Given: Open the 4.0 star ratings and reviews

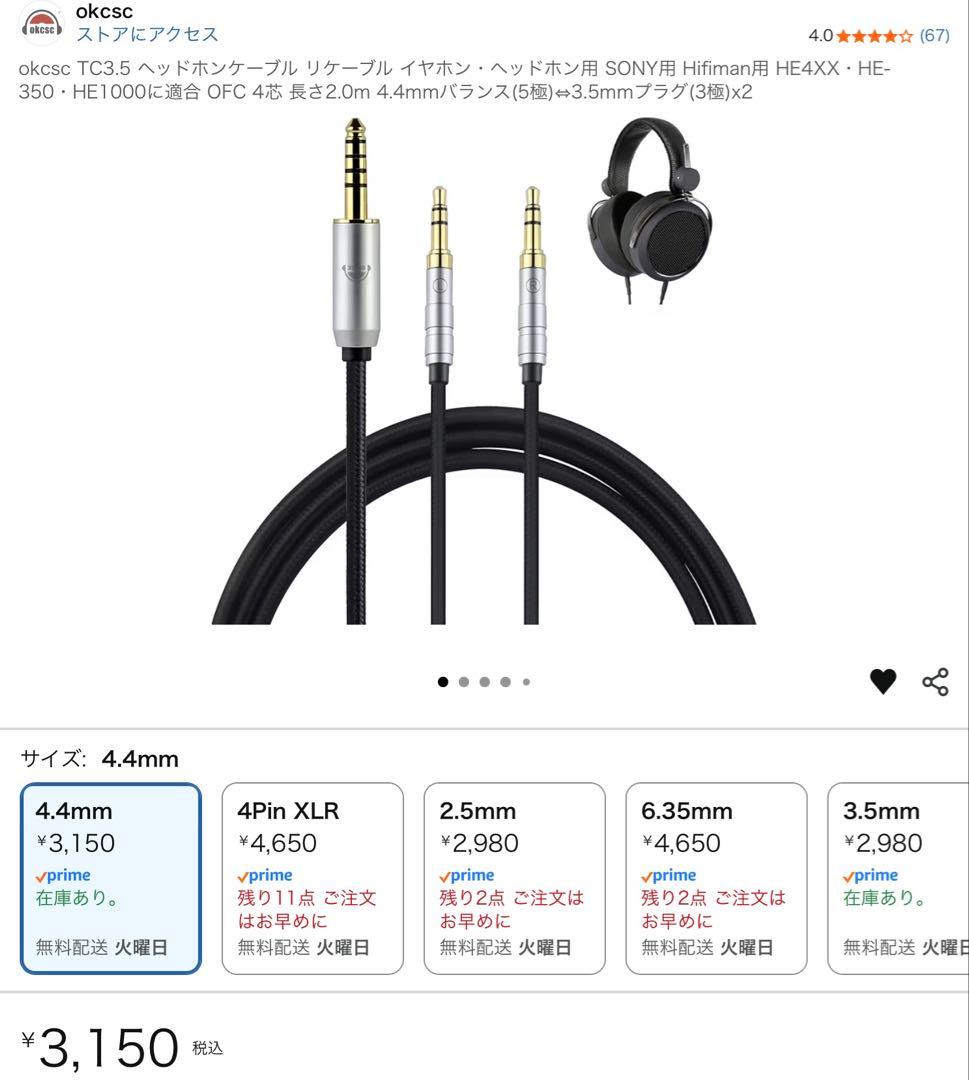Looking at the screenshot, I should 878,35.
